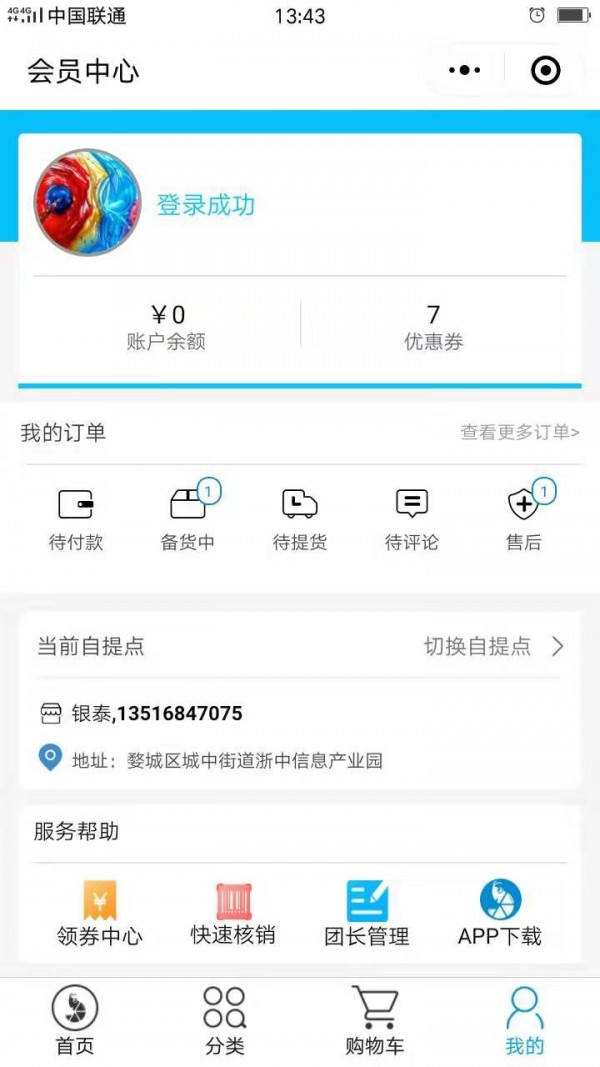Go to 售后 after-sales service

coord(524,520)
